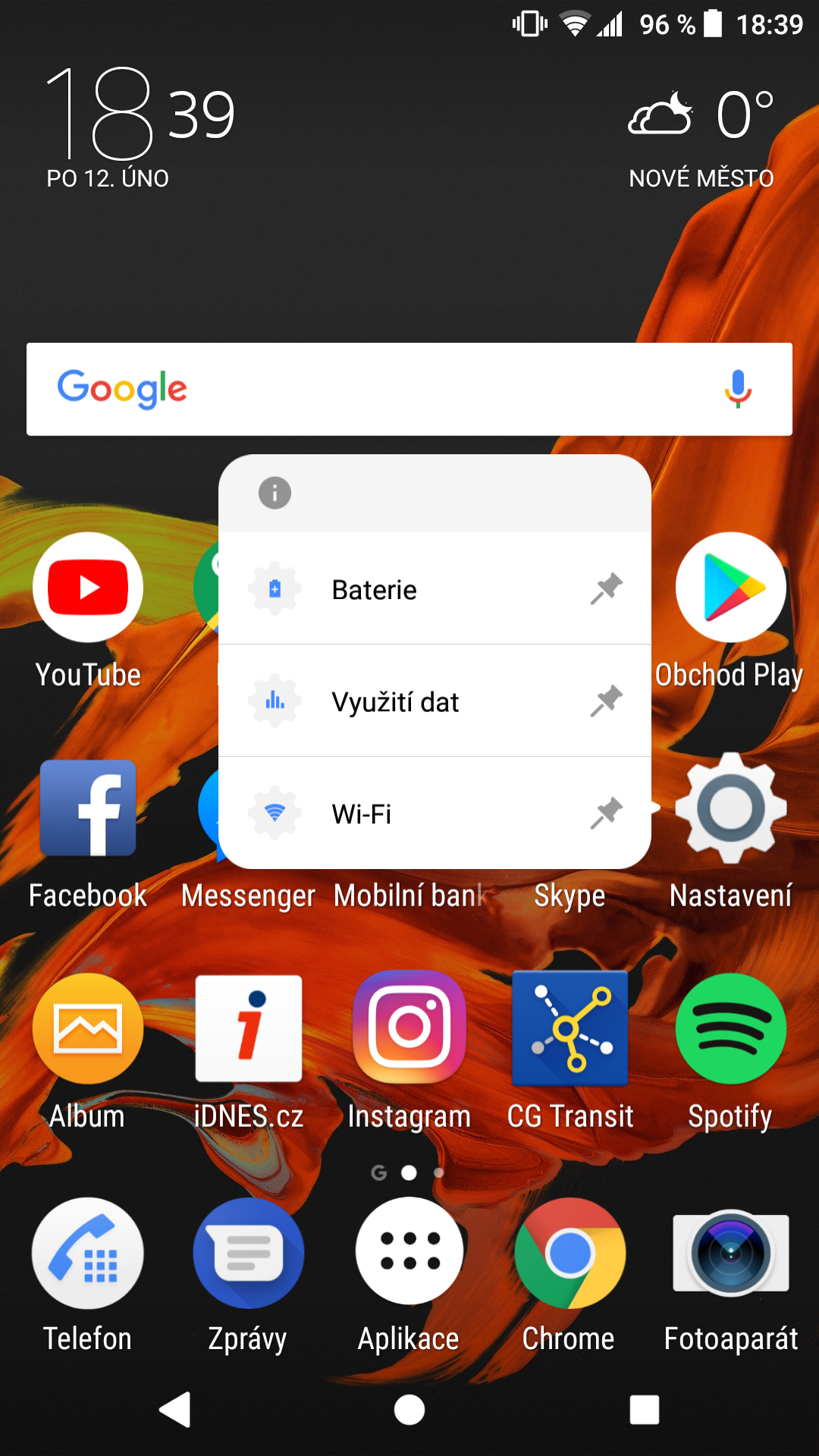Go to the system home button
This screenshot has width=819, height=1456.
pos(409,1410)
